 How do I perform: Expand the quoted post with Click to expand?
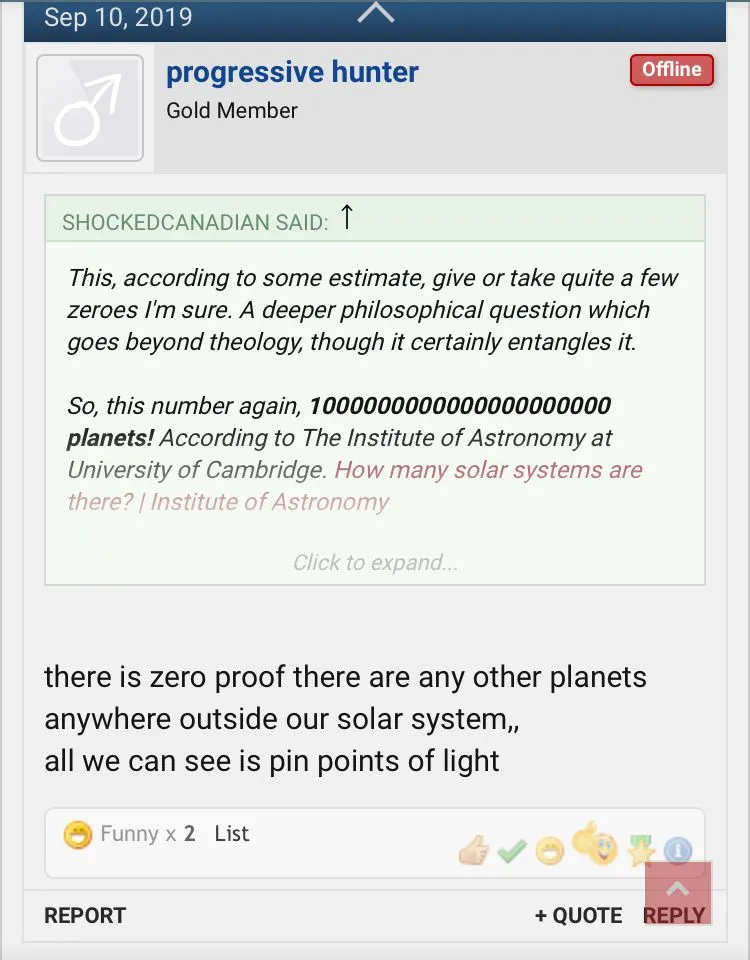coord(375,563)
